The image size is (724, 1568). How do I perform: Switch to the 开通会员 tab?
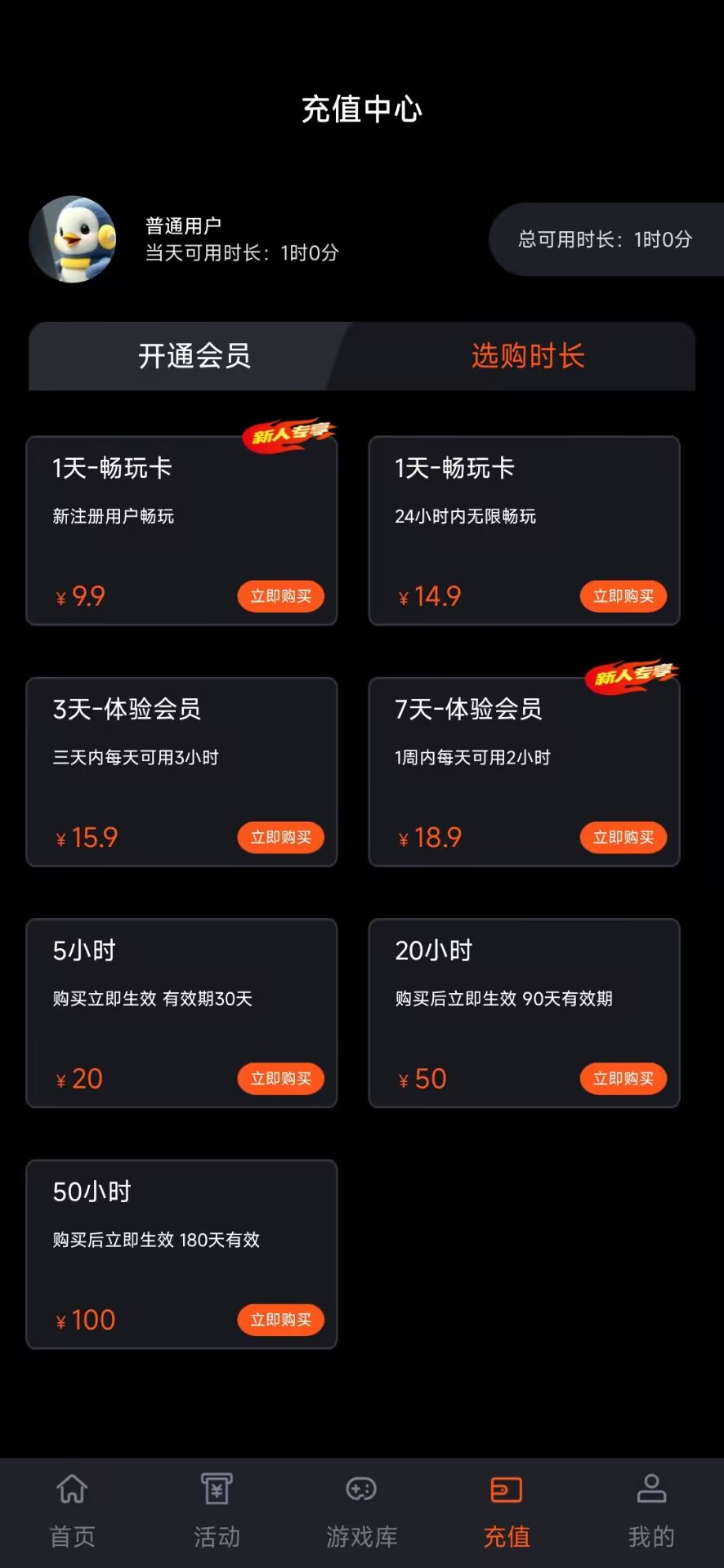tap(194, 357)
